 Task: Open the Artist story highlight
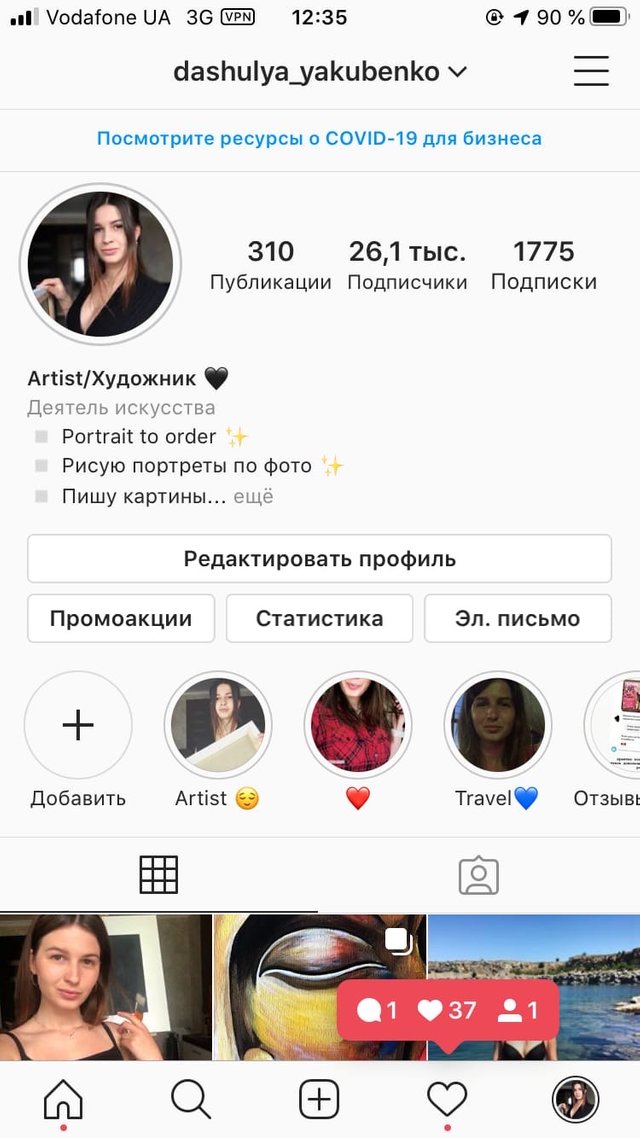pyautogui.click(x=218, y=725)
